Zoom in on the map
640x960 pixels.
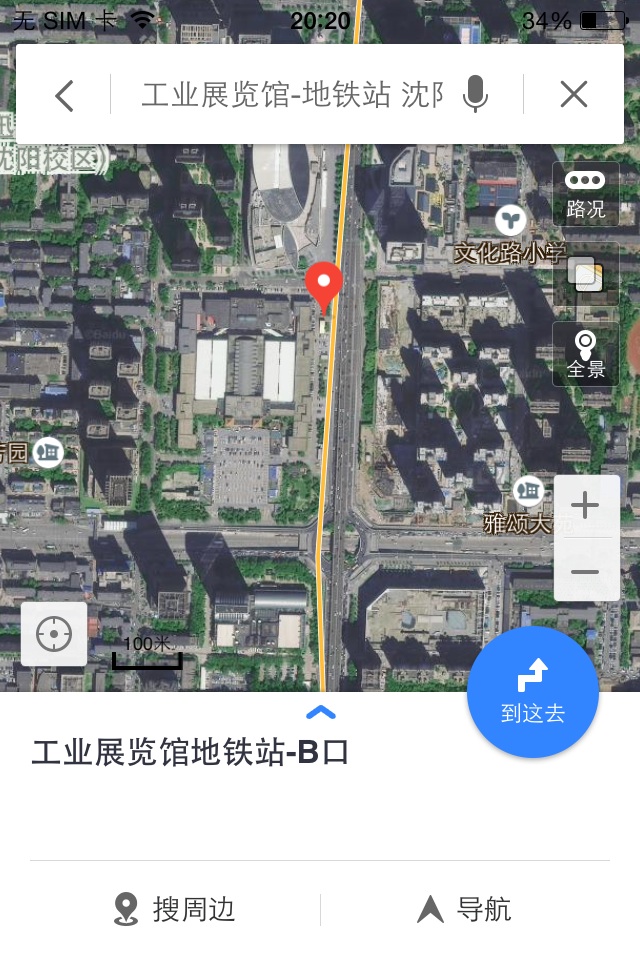click(x=584, y=506)
